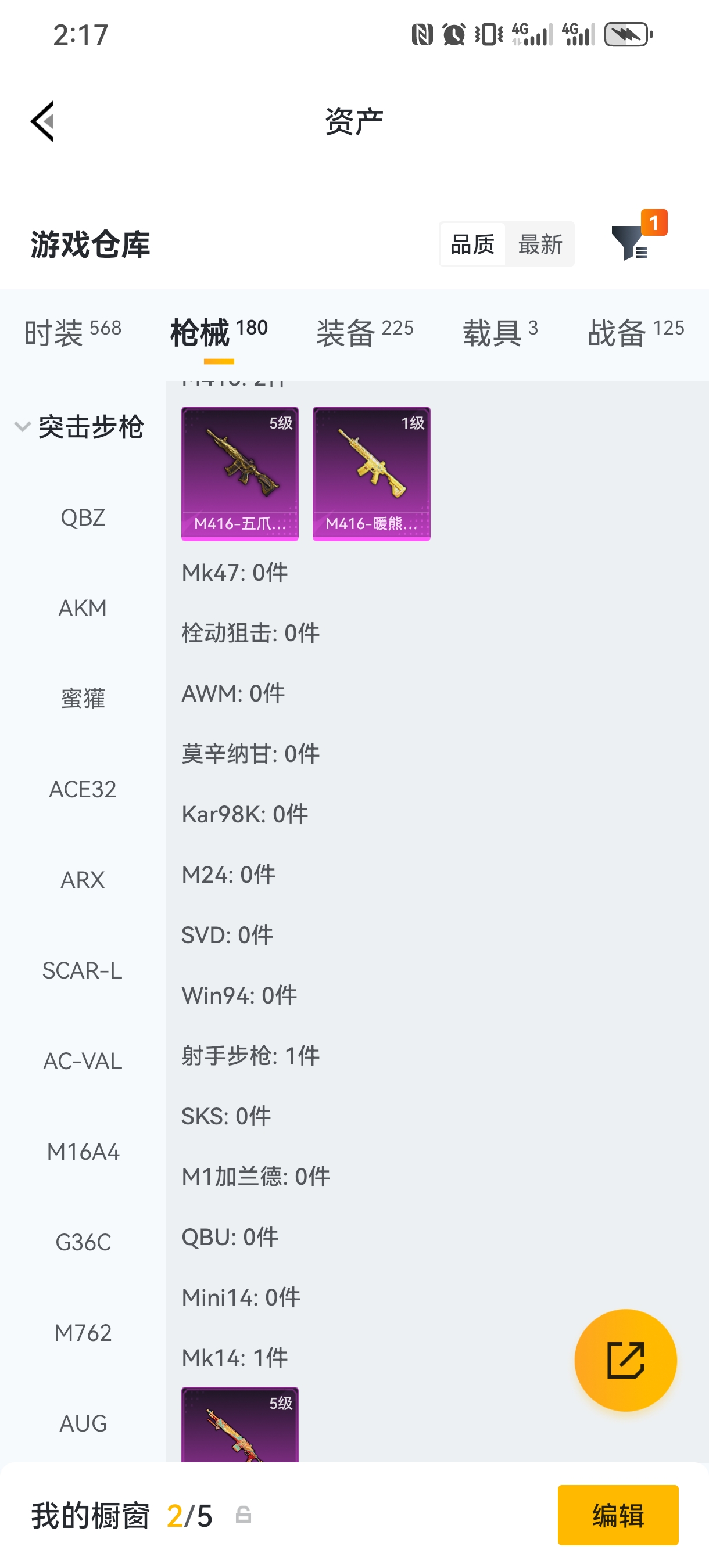Open the M416-暖熊 skin card

pos(371,473)
